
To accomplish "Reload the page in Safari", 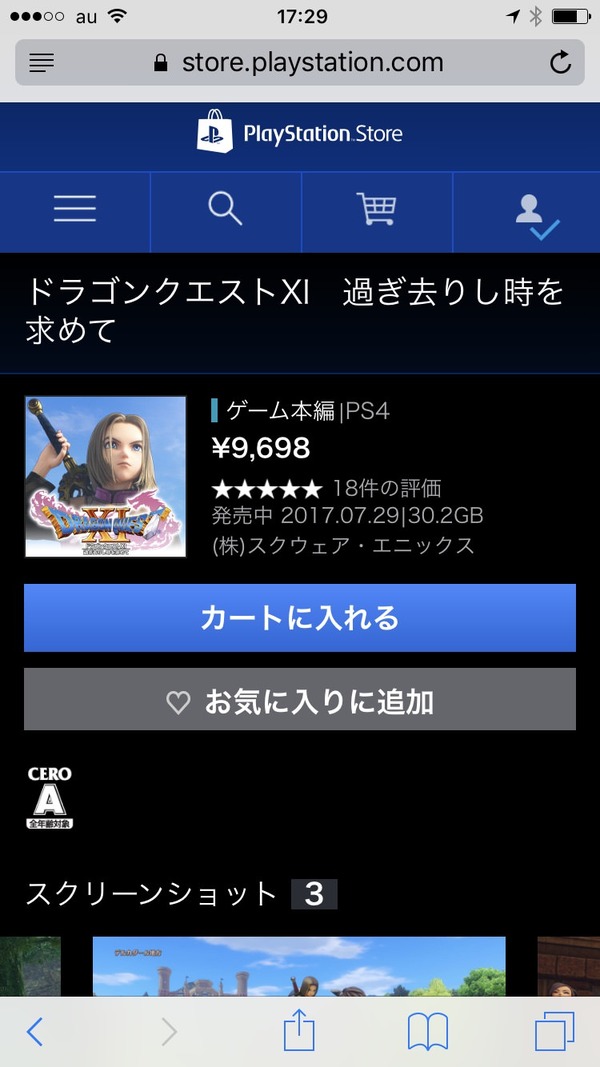I will click(x=560, y=63).
